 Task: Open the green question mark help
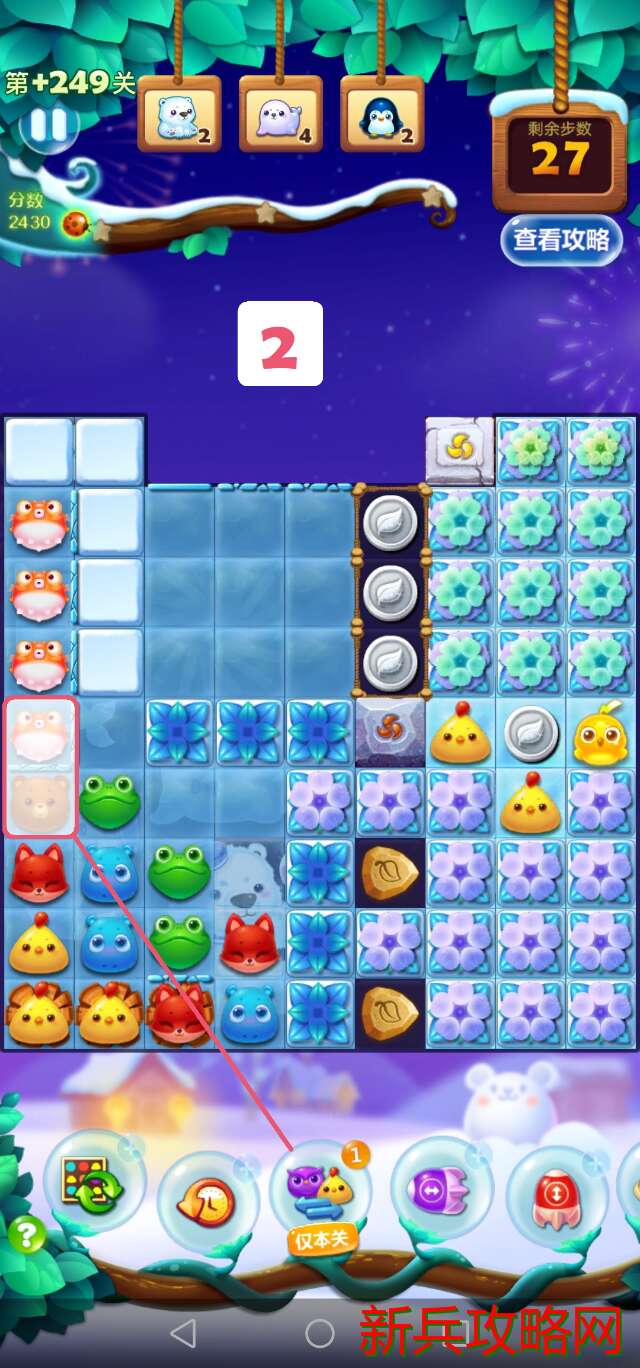pos(27,1236)
